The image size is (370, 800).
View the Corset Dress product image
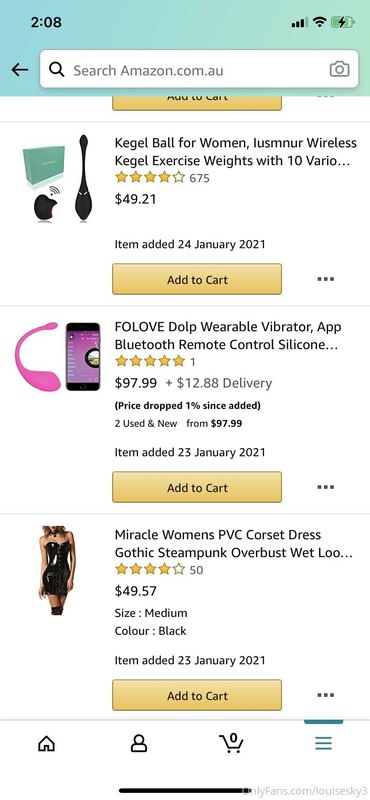tap(58, 570)
